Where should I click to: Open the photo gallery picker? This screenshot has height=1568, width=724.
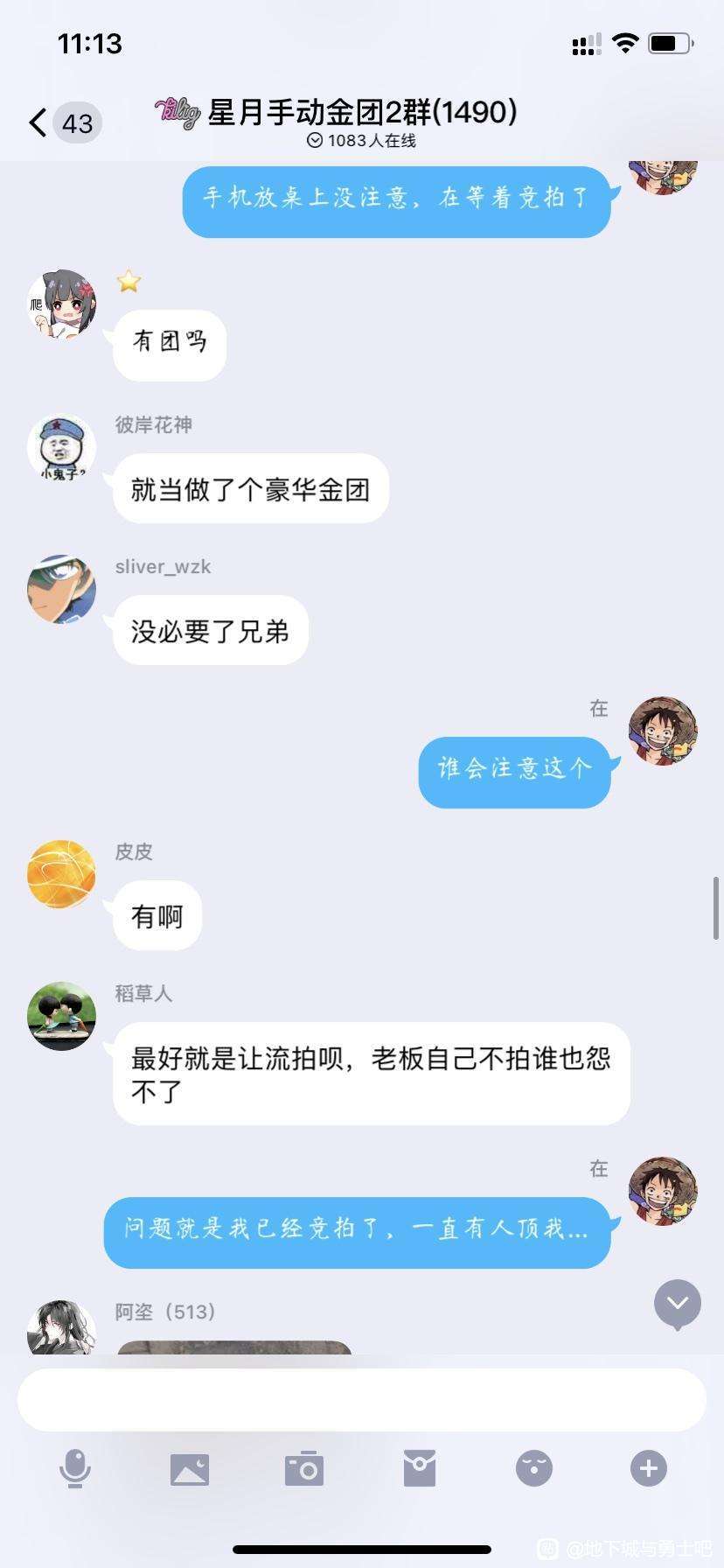tap(190, 1468)
